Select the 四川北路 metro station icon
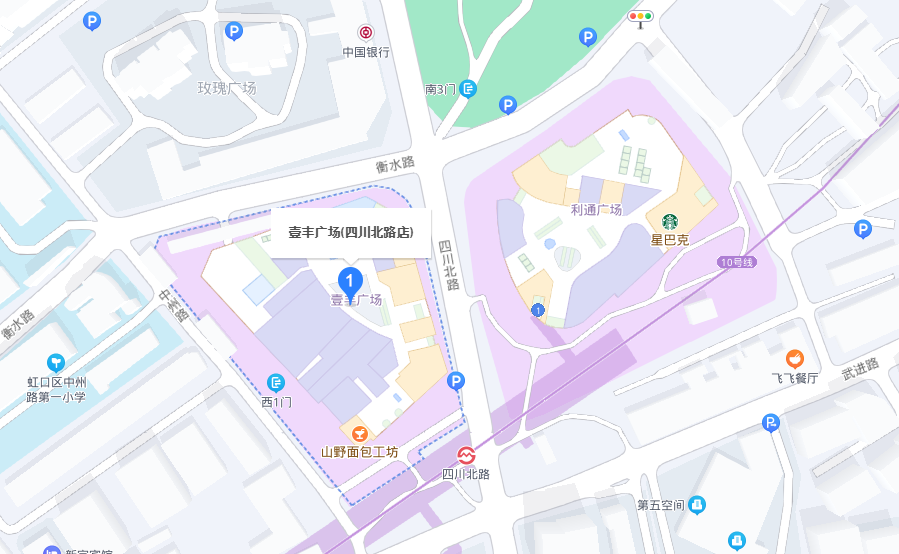 [x=466, y=455]
